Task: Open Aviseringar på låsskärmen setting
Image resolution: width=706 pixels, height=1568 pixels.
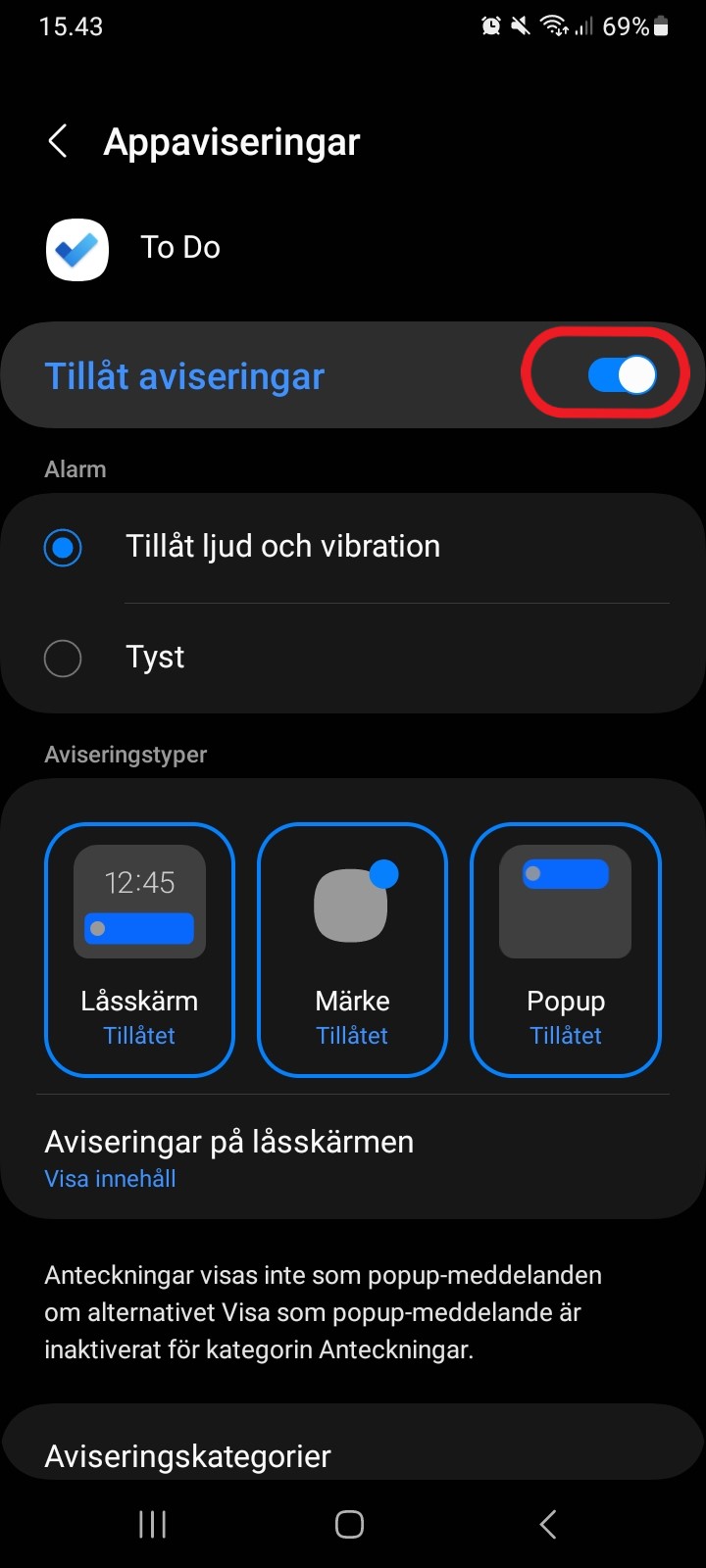Action: pyautogui.click(x=353, y=1158)
